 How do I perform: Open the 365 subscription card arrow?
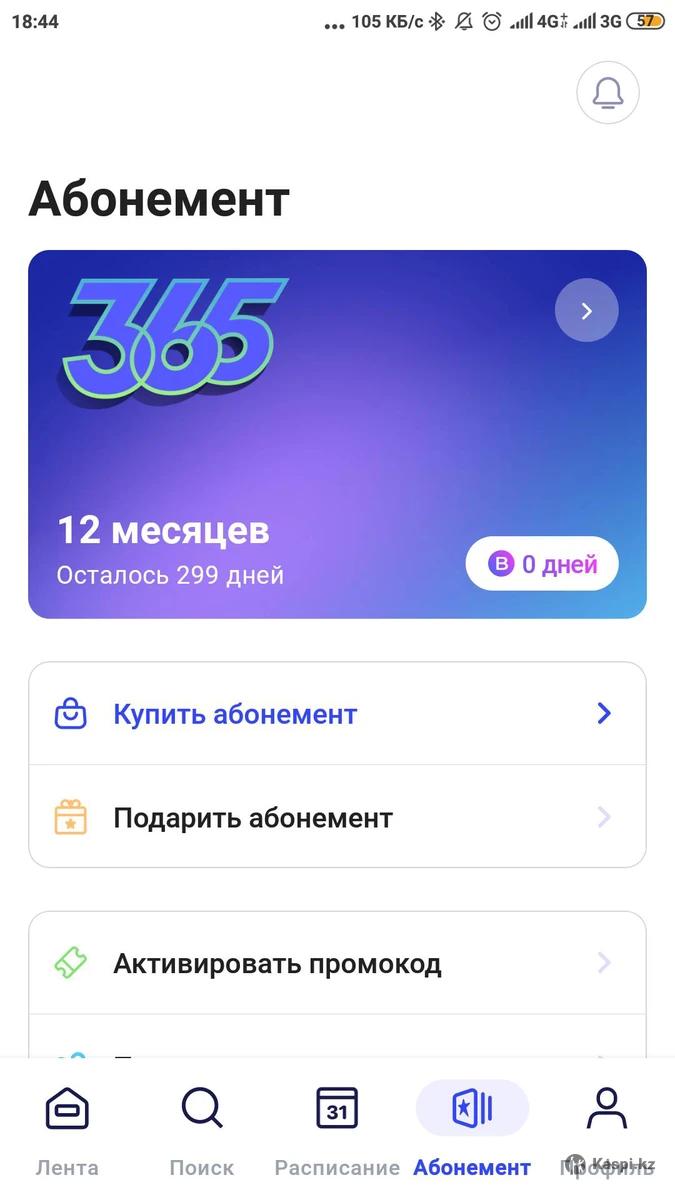586,310
